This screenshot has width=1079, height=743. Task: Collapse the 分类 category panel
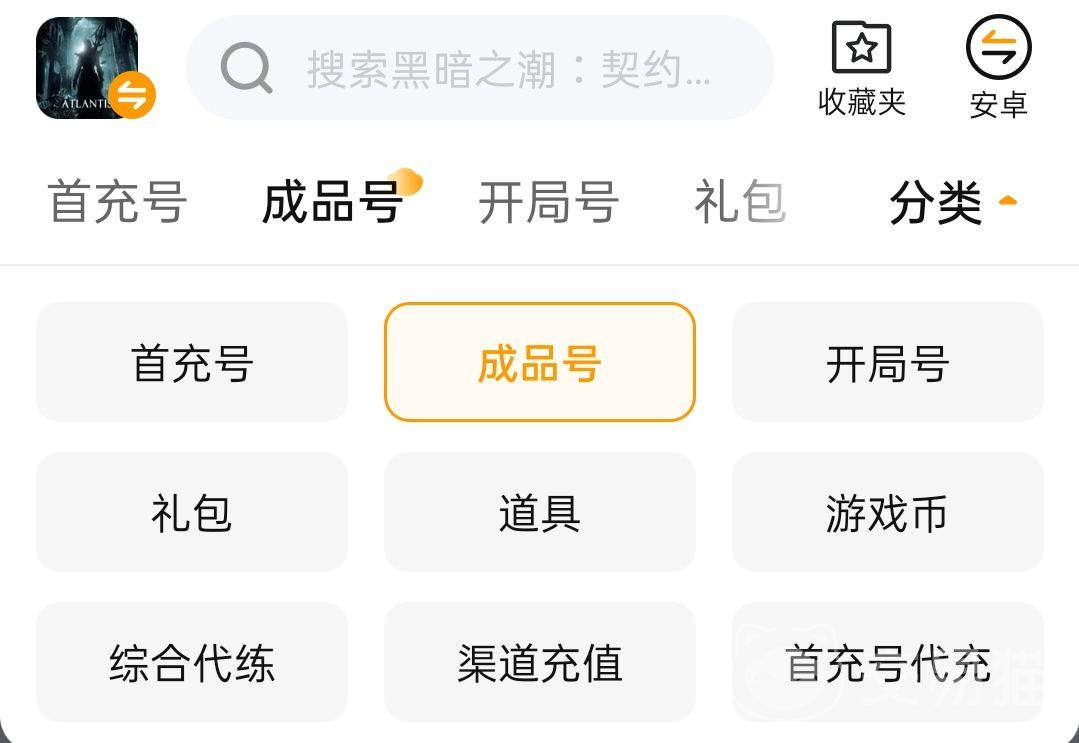click(951, 203)
